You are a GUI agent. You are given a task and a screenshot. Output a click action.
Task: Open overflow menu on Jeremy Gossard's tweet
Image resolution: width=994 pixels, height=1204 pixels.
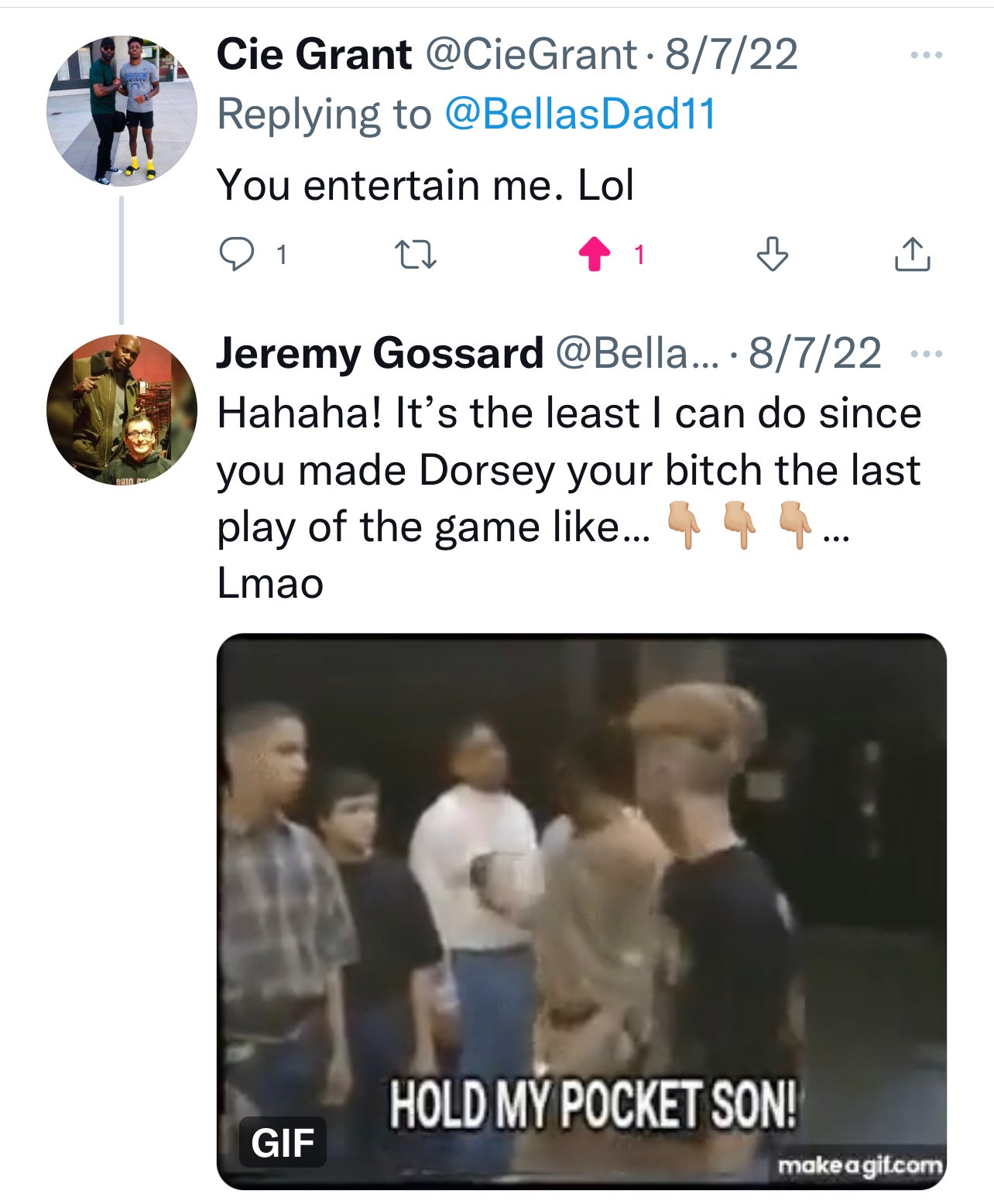926,355
